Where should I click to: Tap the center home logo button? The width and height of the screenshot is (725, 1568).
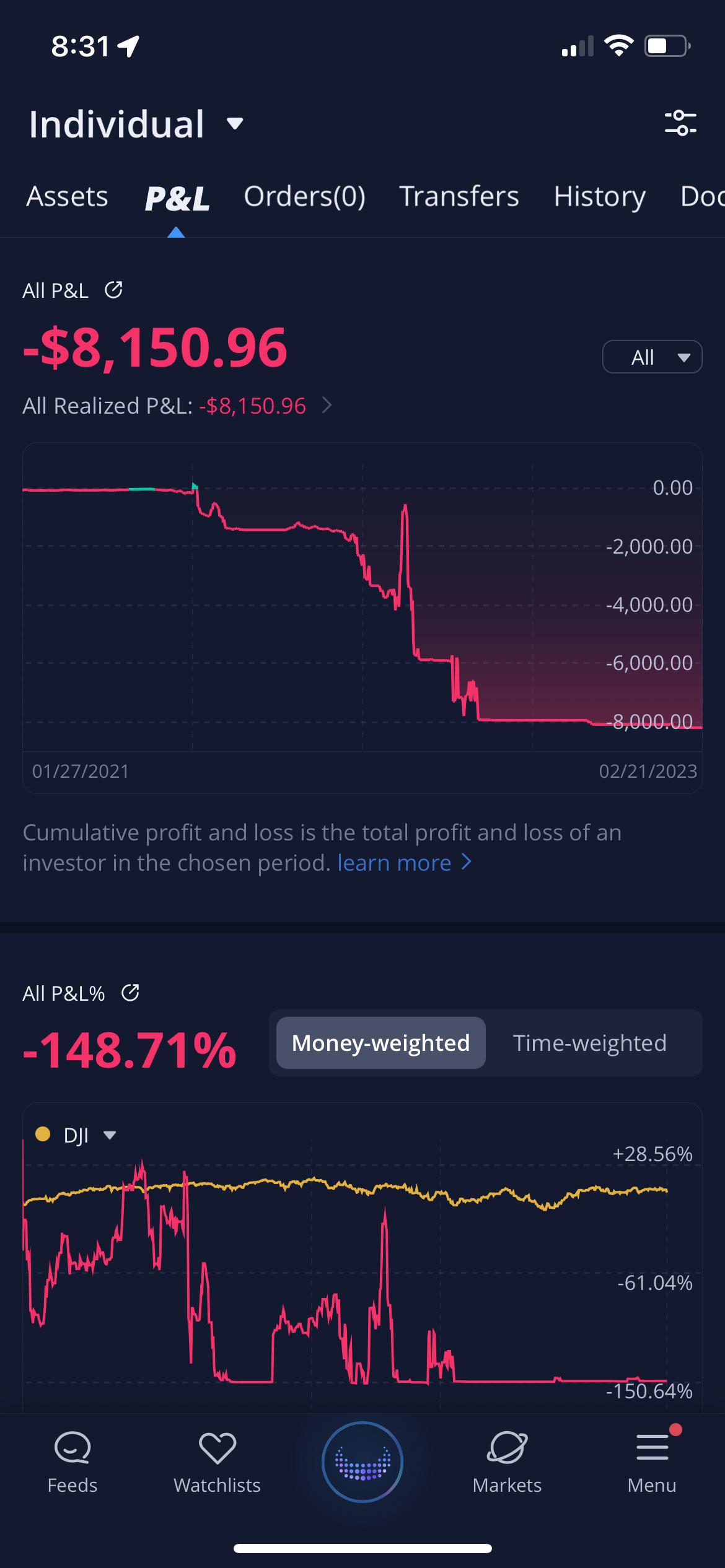(x=362, y=1461)
